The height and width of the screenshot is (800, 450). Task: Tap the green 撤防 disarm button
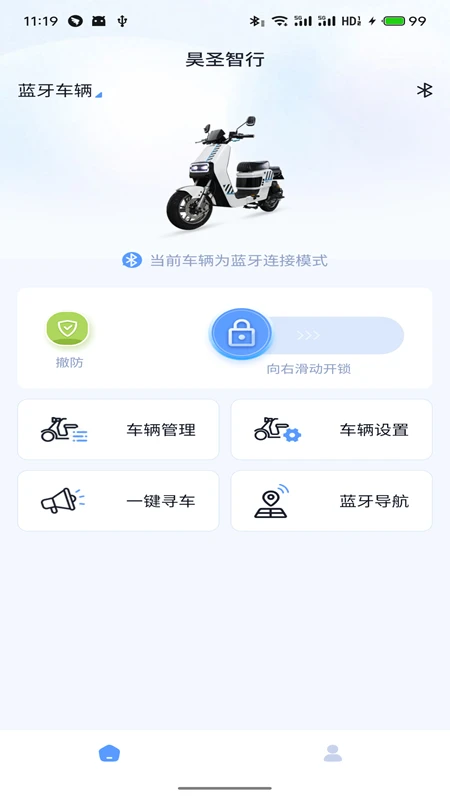click(x=67, y=329)
